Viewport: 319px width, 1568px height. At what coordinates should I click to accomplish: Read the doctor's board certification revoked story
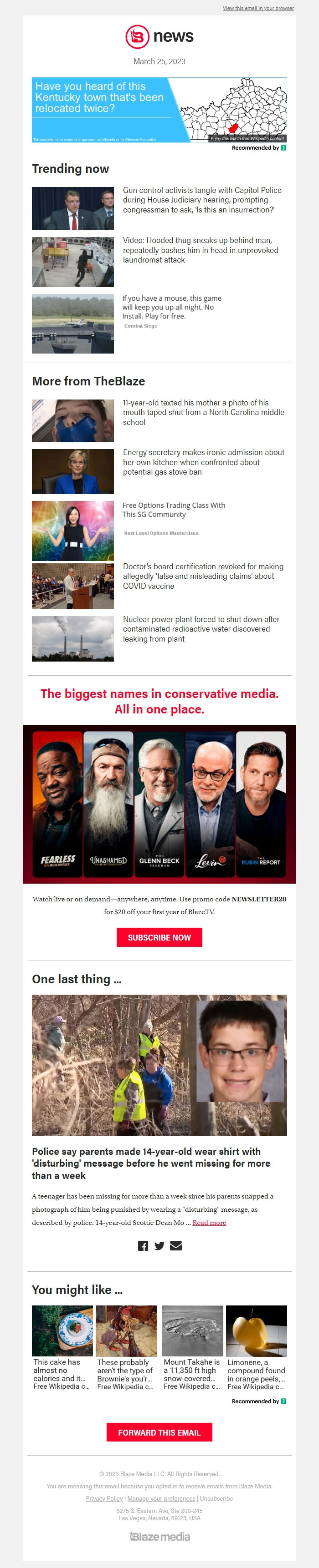coord(202,576)
